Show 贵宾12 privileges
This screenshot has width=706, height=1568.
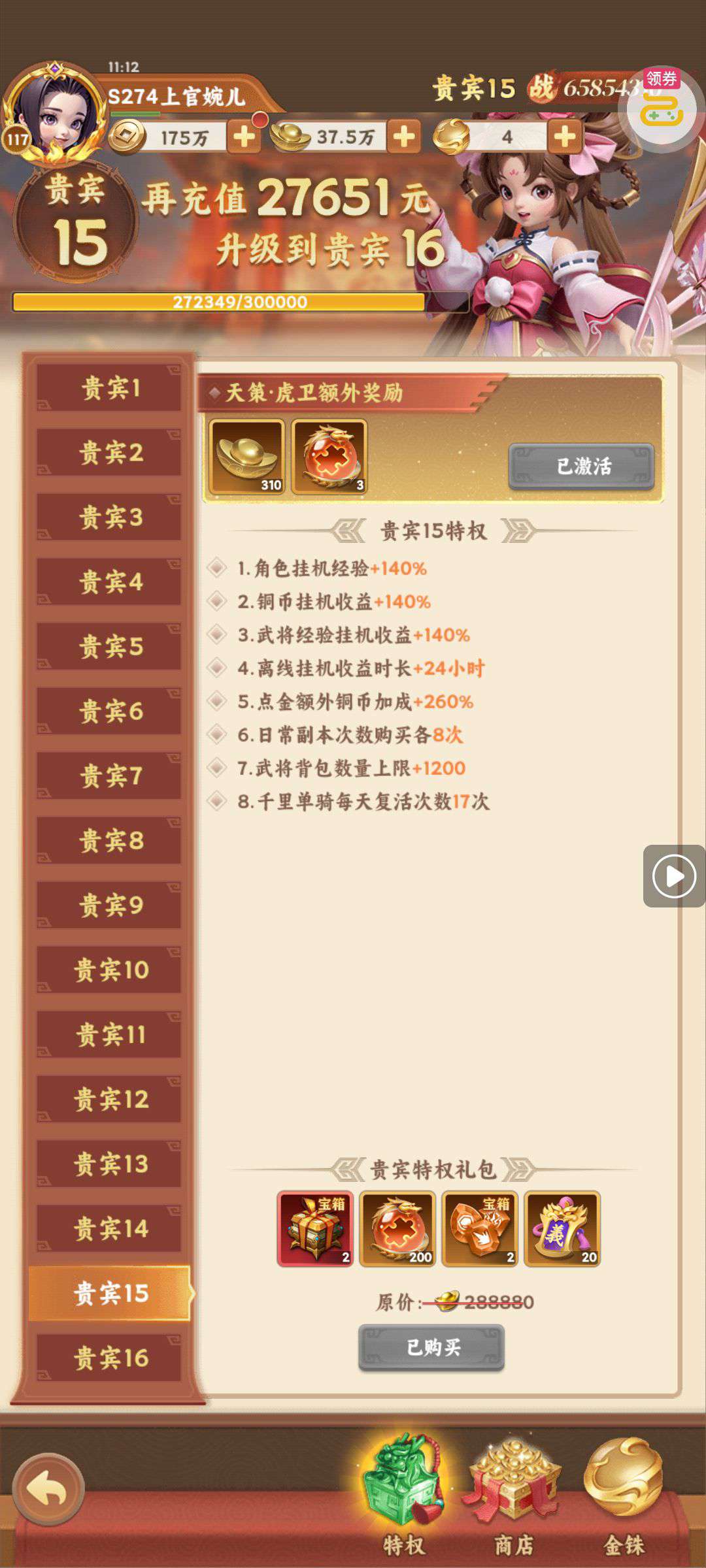[x=109, y=1100]
